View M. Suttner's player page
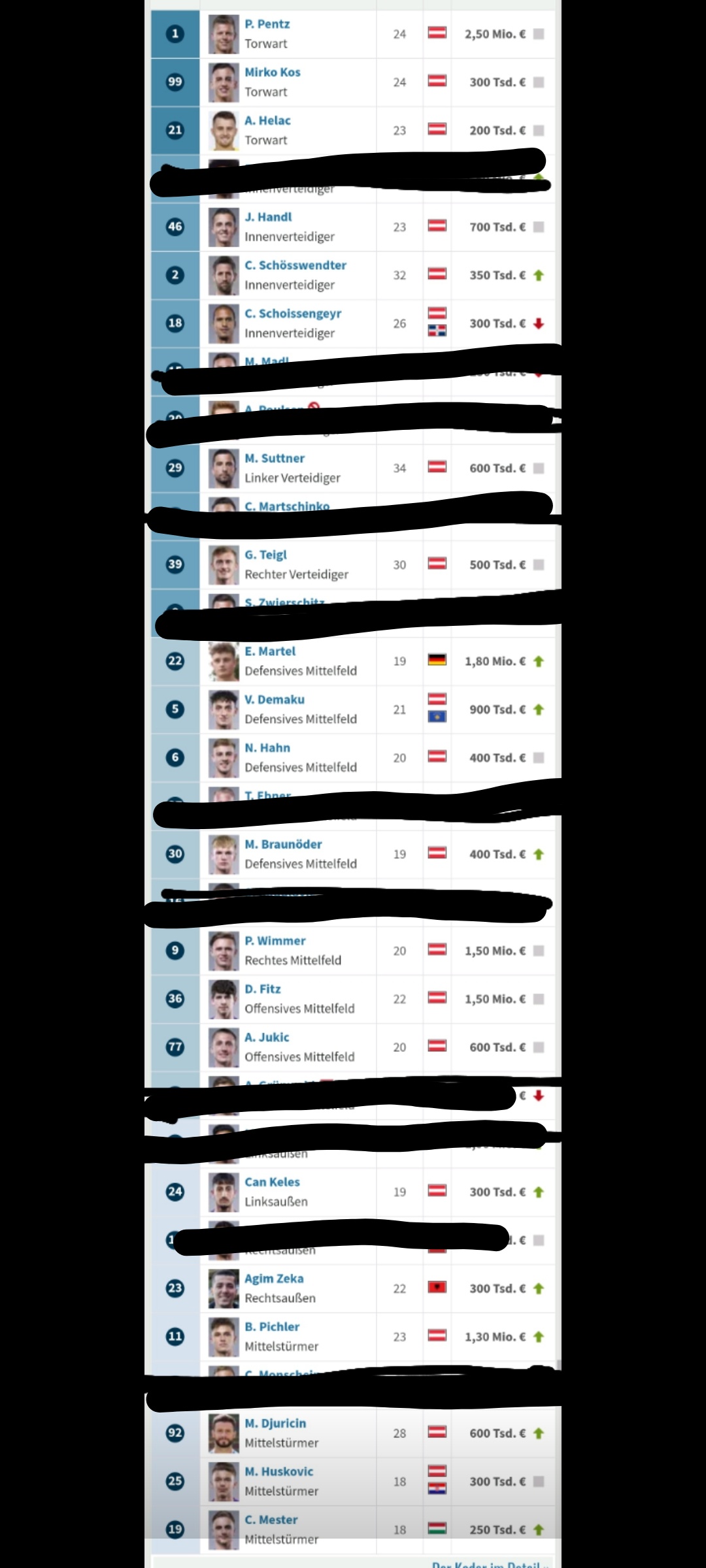Screen dimensions: 706x1568 click(x=275, y=459)
